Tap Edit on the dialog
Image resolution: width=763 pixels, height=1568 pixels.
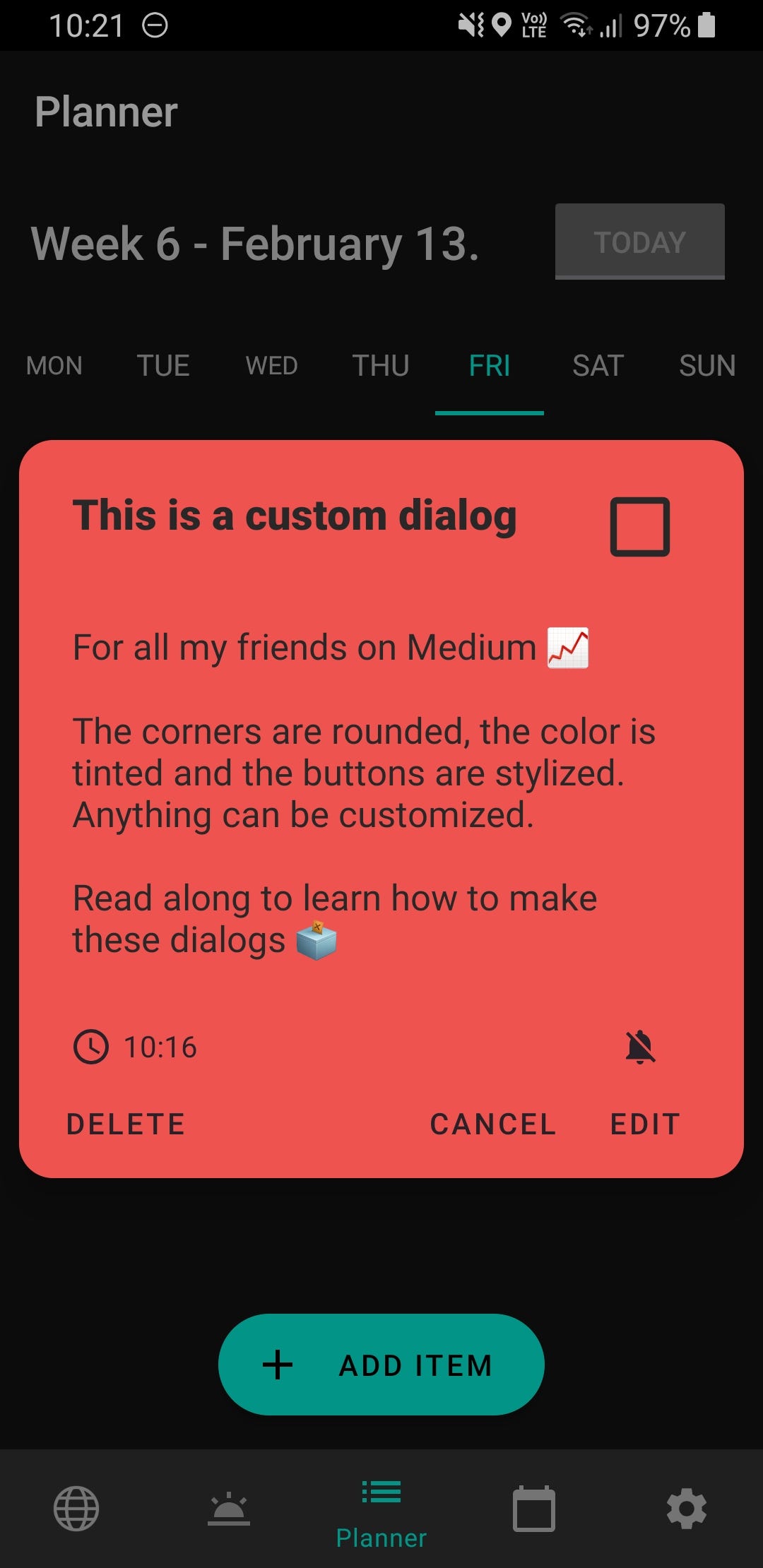[645, 1124]
